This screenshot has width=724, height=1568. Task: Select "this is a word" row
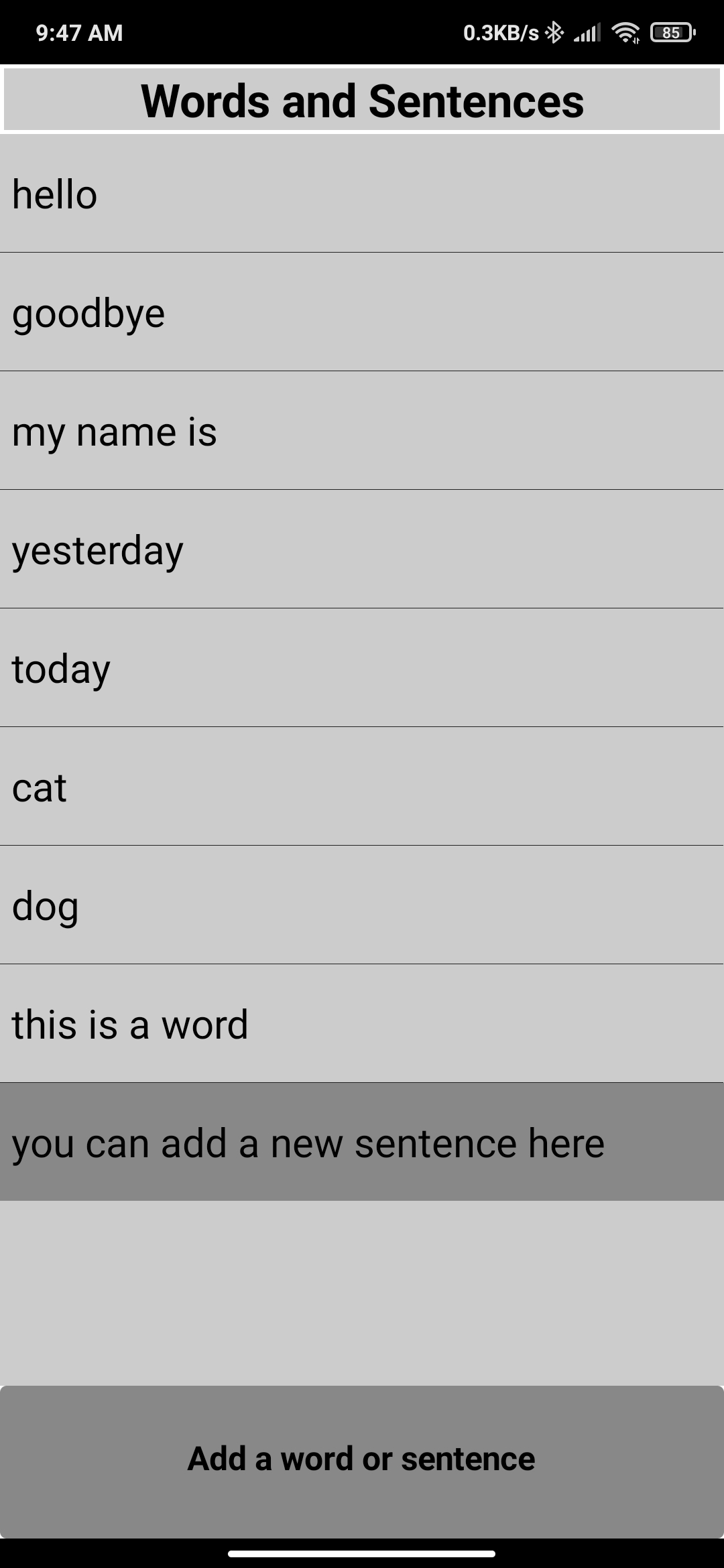362,1024
